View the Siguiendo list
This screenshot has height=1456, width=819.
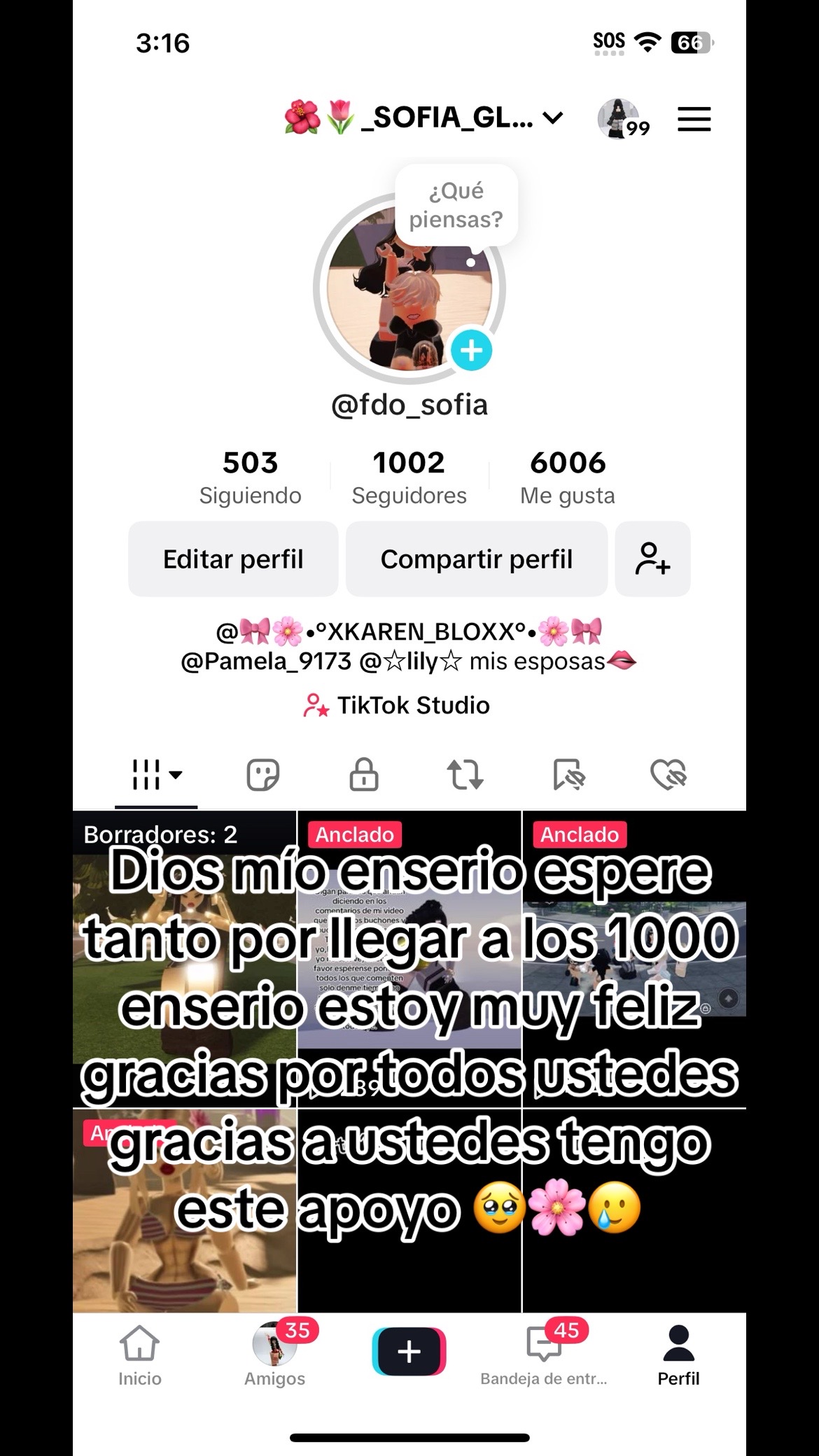250,477
